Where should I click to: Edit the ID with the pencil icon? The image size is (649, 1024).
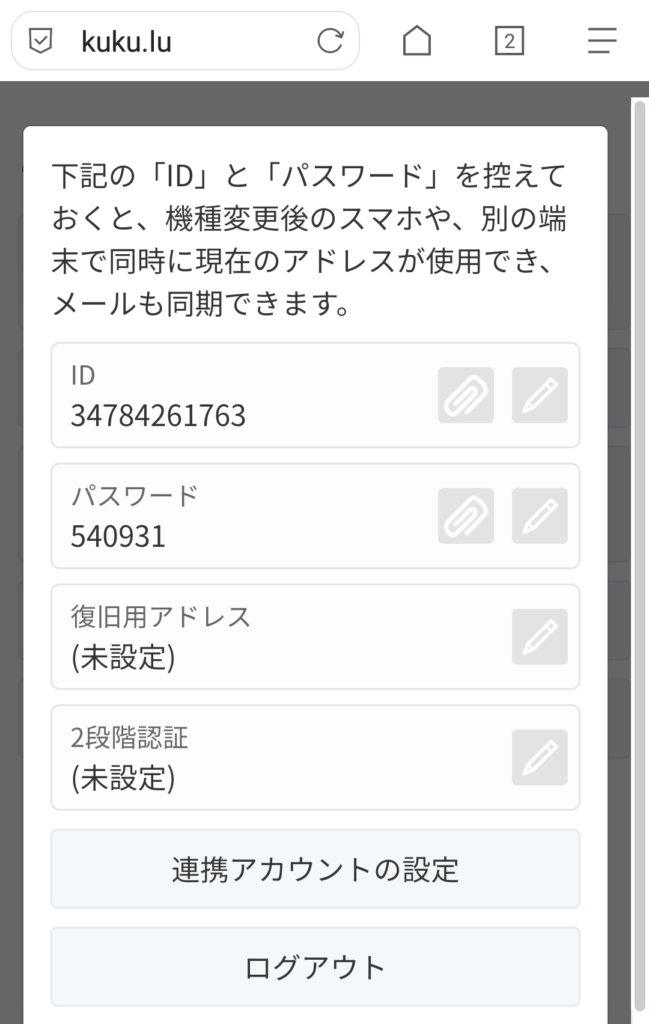click(540, 395)
